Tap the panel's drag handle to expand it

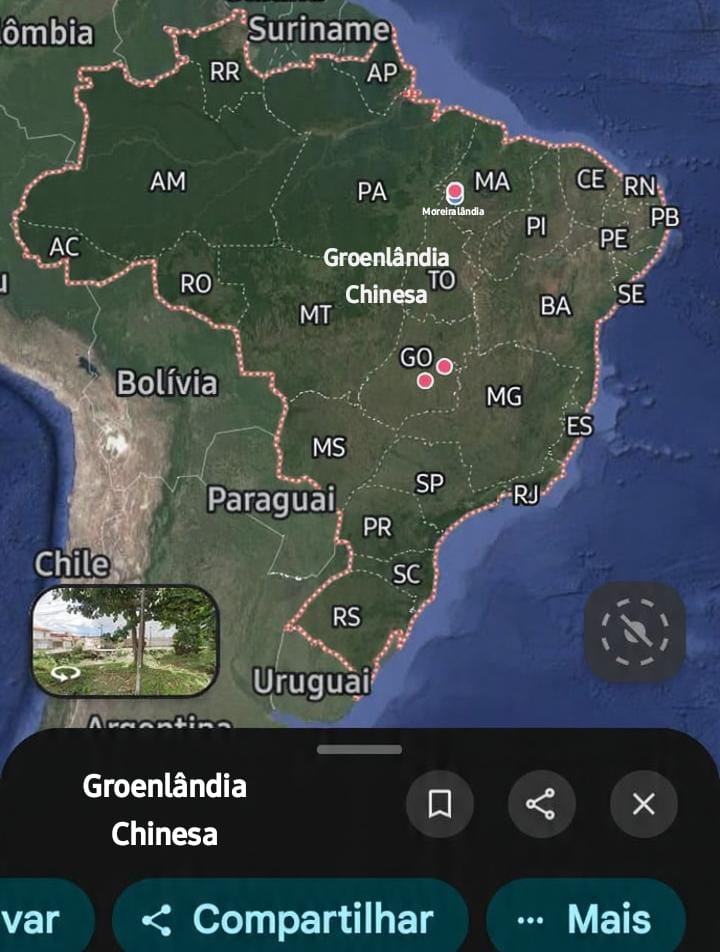pos(360,749)
